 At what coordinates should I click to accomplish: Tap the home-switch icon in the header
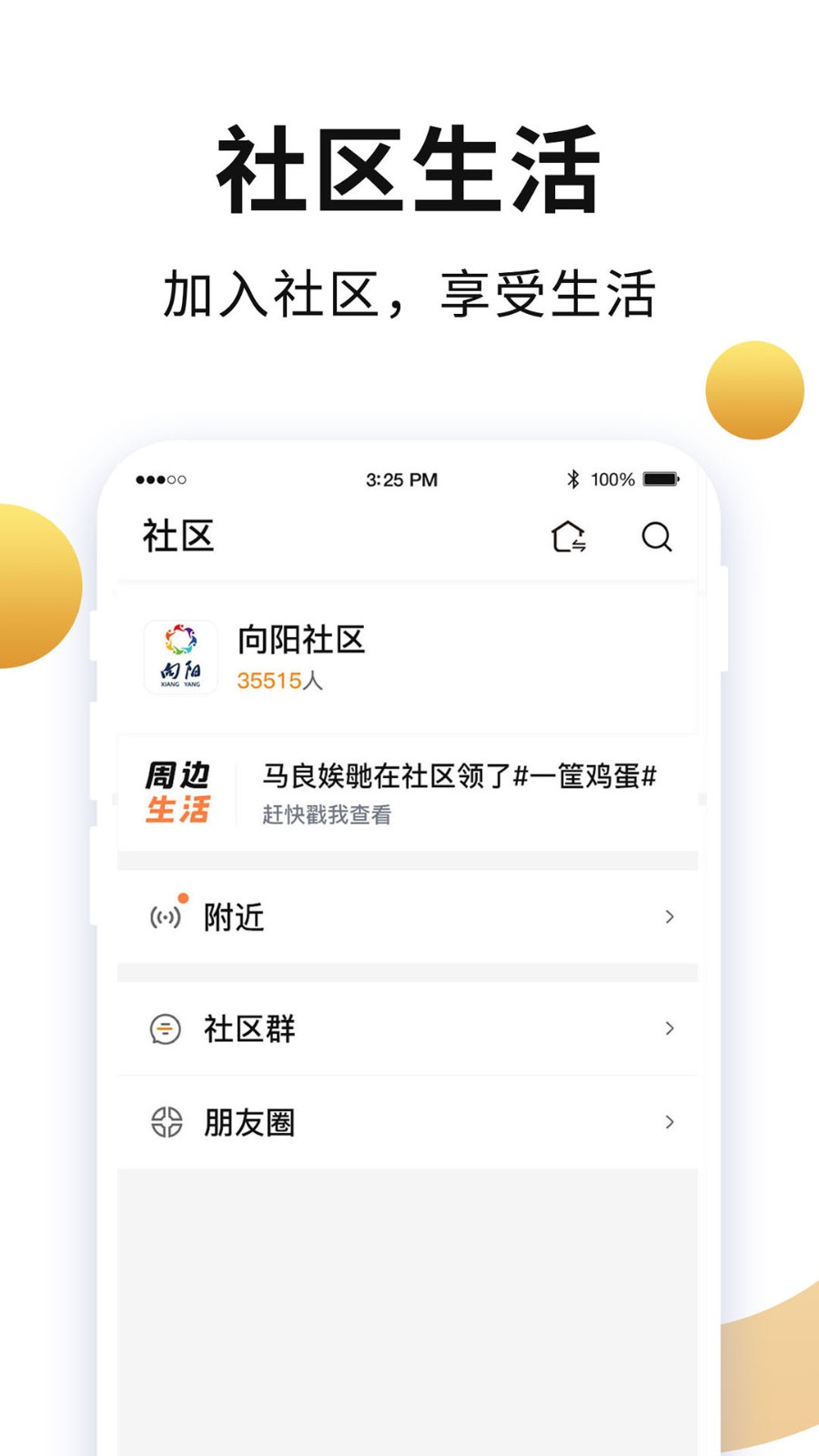[x=570, y=539]
